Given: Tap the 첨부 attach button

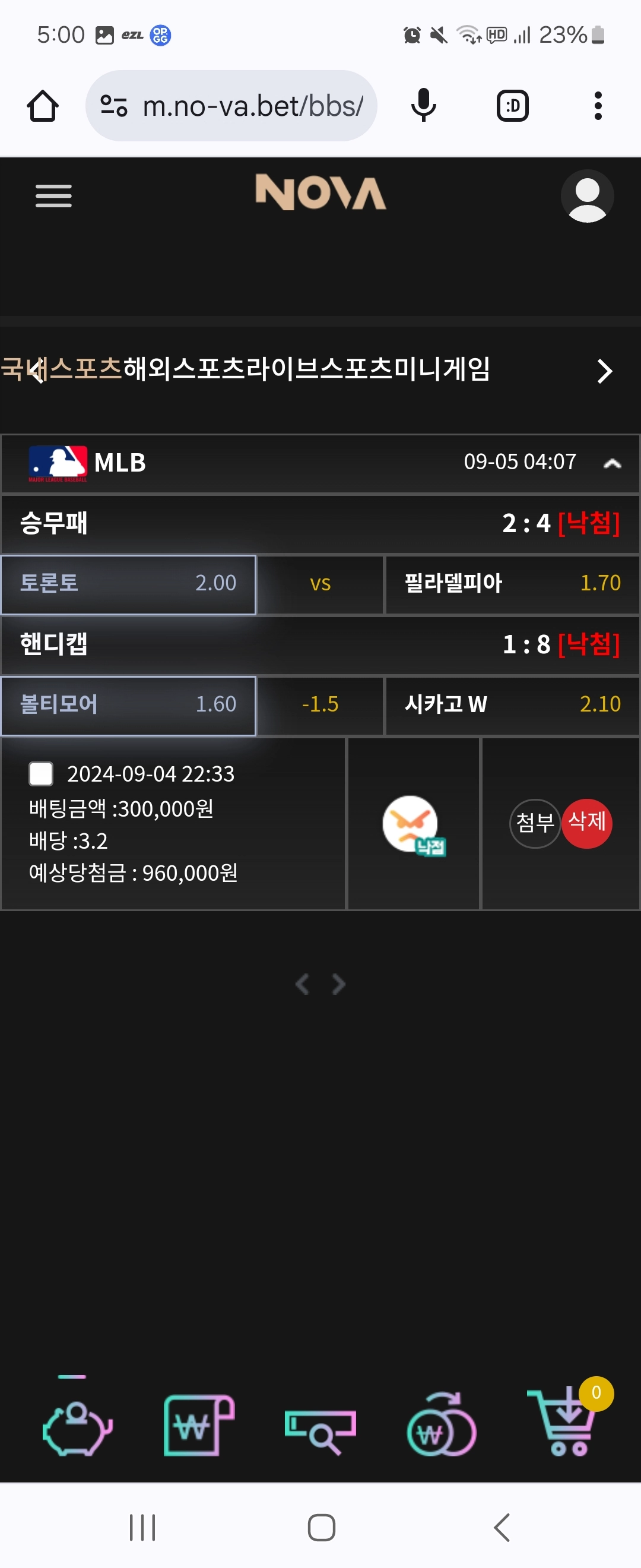Looking at the screenshot, I should 535,823.
